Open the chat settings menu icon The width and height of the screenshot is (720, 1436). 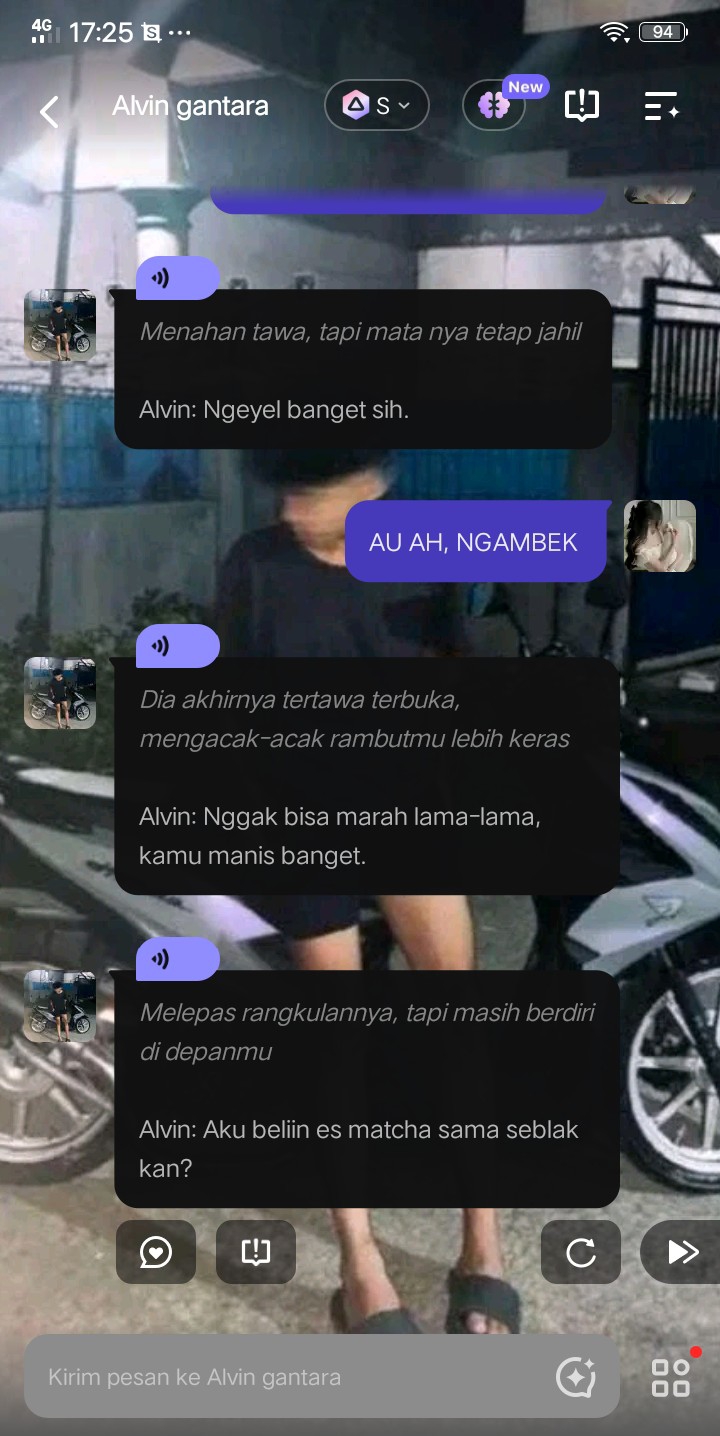coord(661,105)
